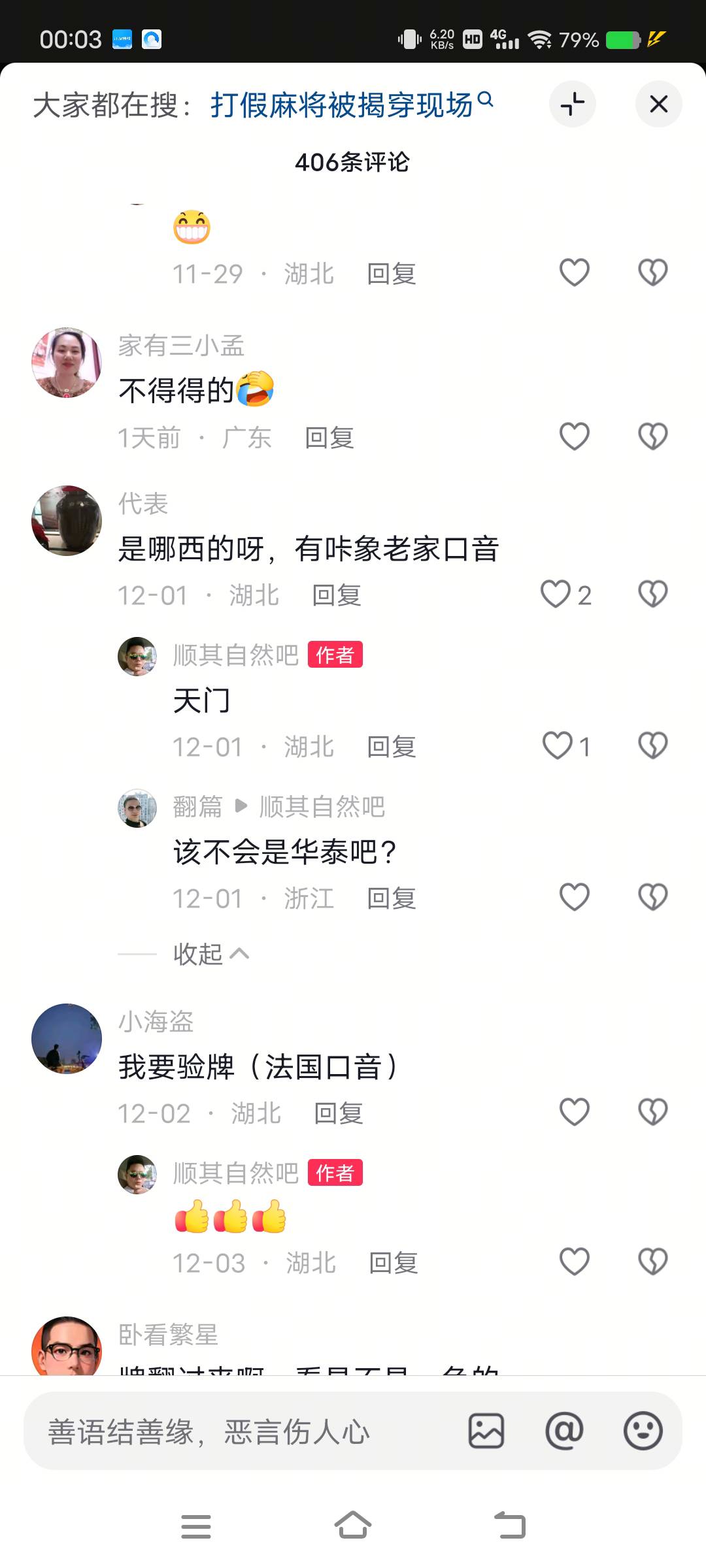Open 小海盗's profile avatar
Screen dimensions: 706x1568
pyautogui.click(x=67, y=1039)
